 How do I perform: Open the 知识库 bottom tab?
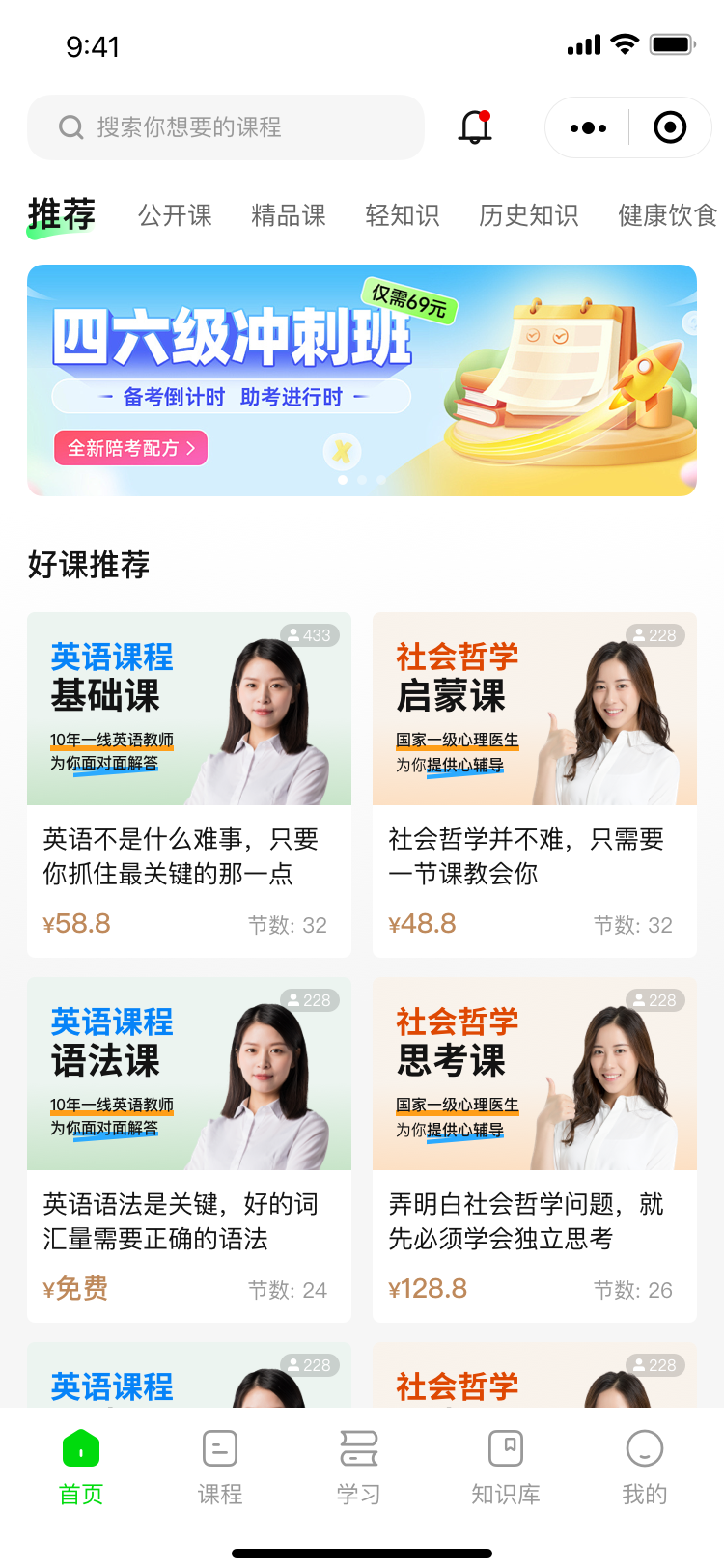click(506, 1467)
